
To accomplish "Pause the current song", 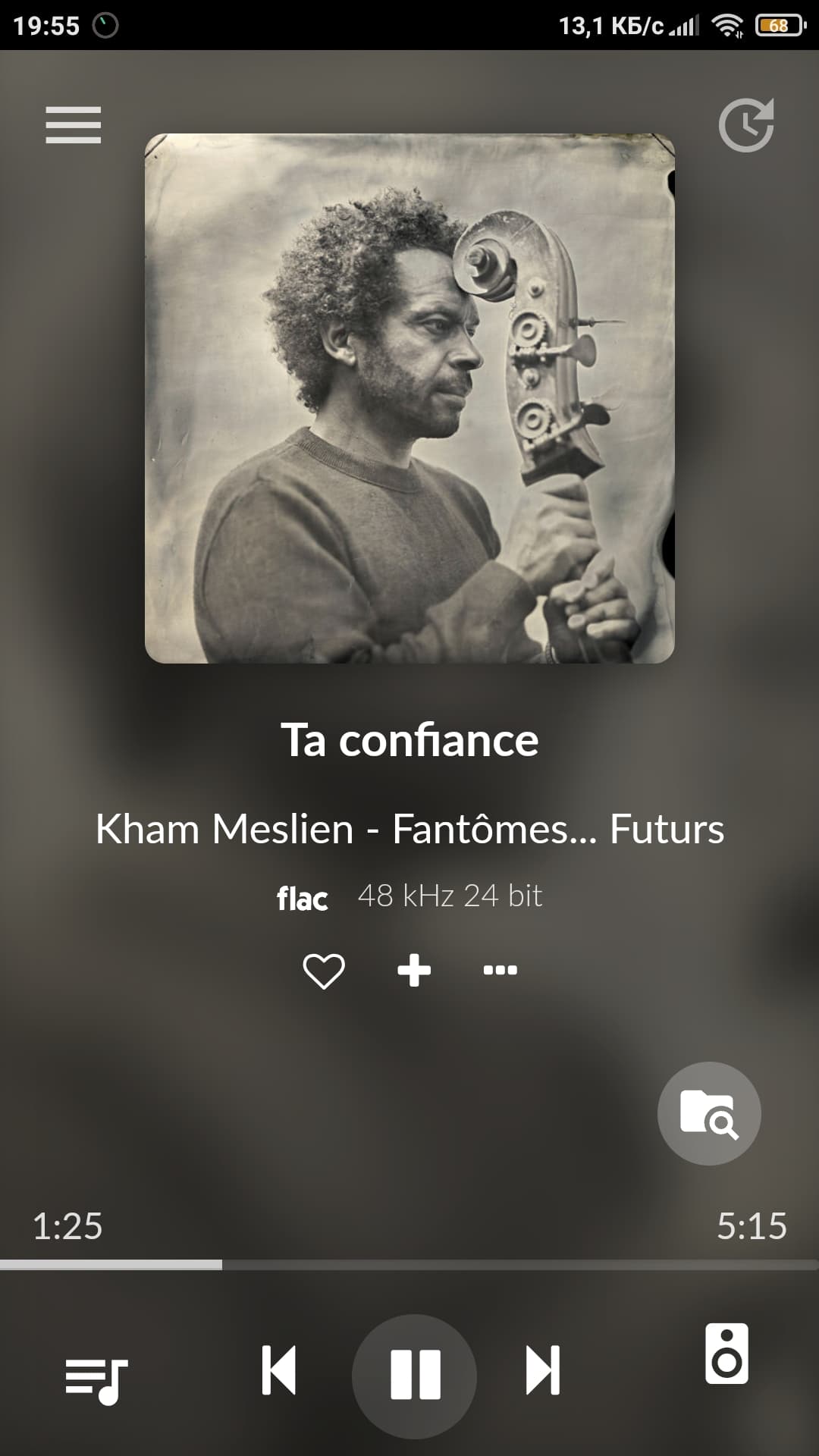I will click(415, 1375).
